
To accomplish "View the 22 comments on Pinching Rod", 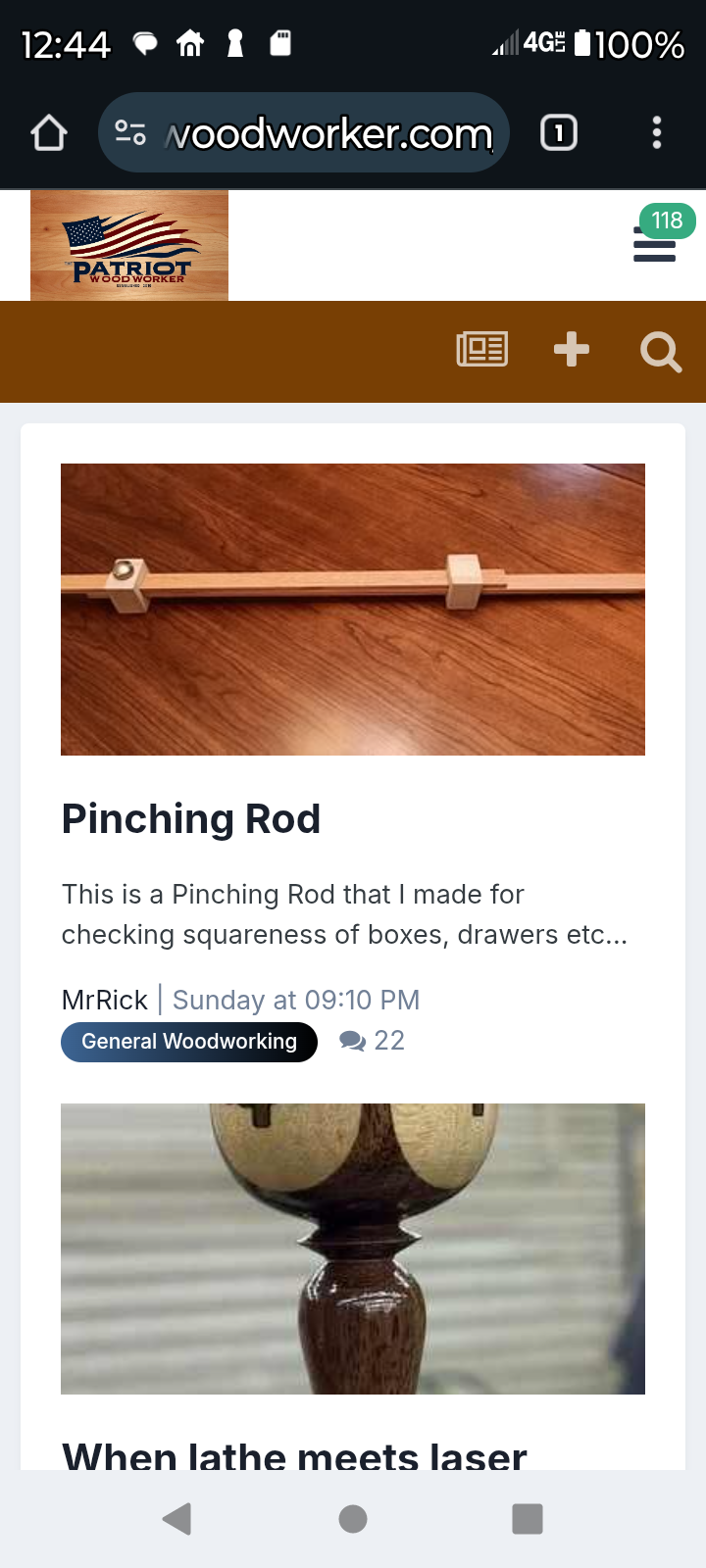I will (373, 1041).
